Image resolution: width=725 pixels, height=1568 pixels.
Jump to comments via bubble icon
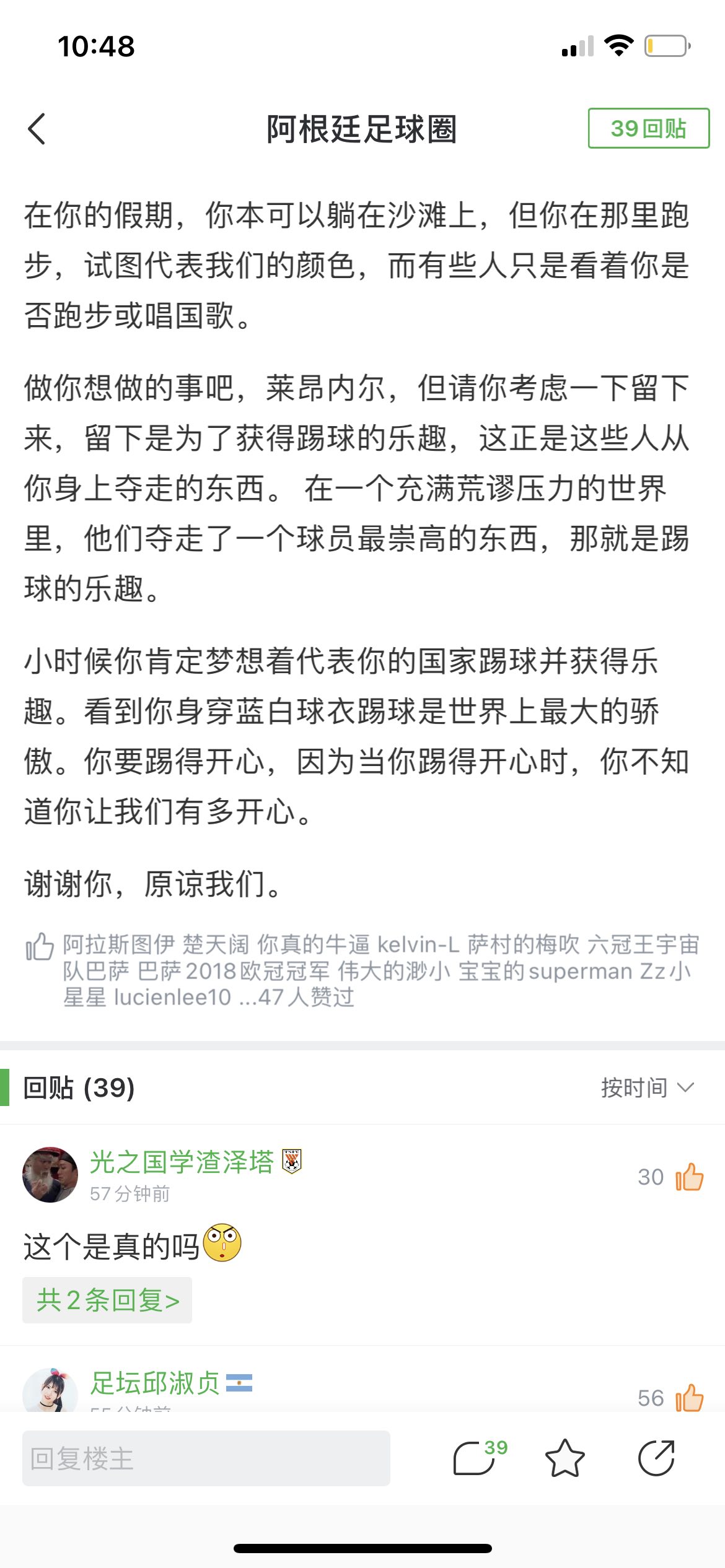[475, 1458]
